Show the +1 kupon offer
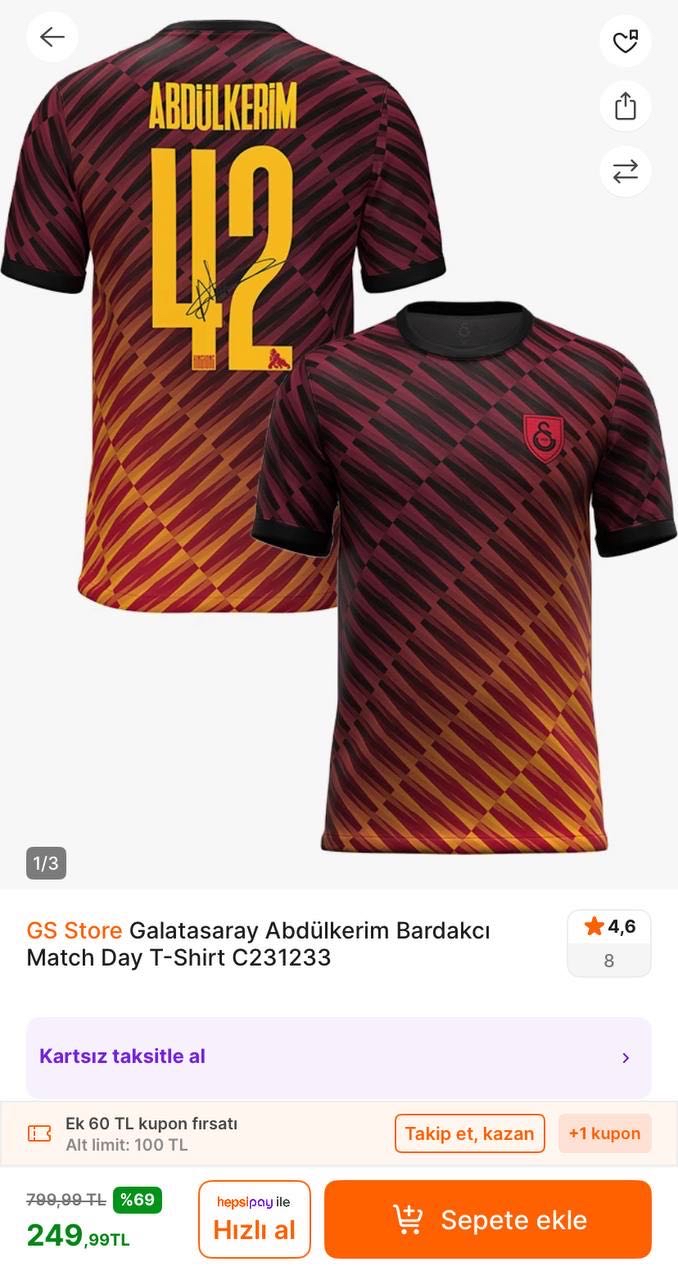Viewport: 678px width, 1280px height. (604, 1133)
